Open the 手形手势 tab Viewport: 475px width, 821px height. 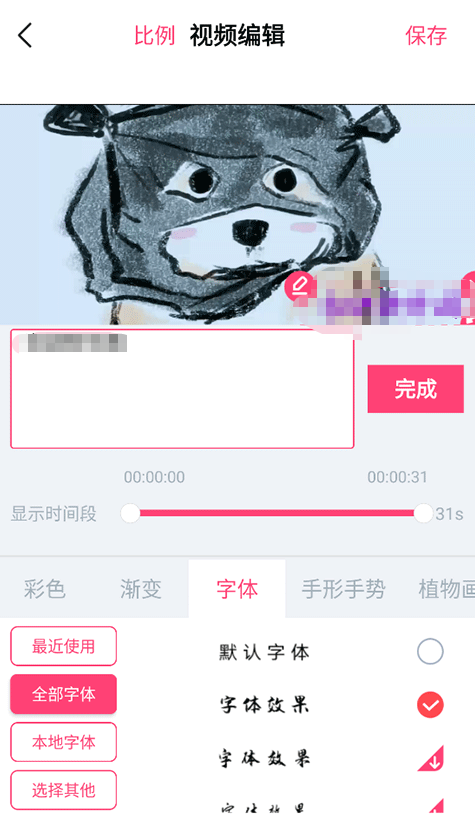coord(344,589)
